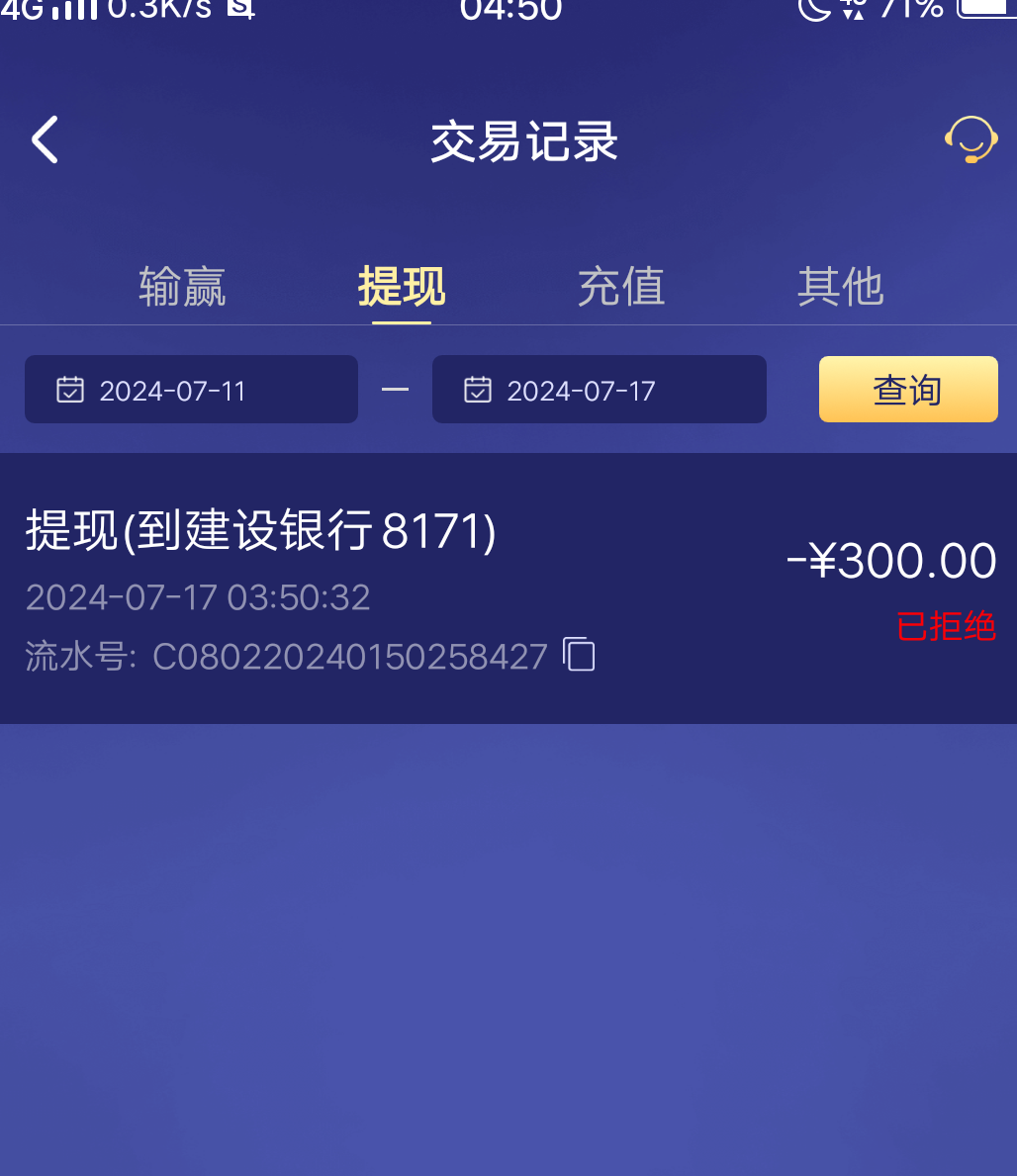Change end date 2024-07-17
The height and width of the screenshot is (1176, 1017).
599,390
